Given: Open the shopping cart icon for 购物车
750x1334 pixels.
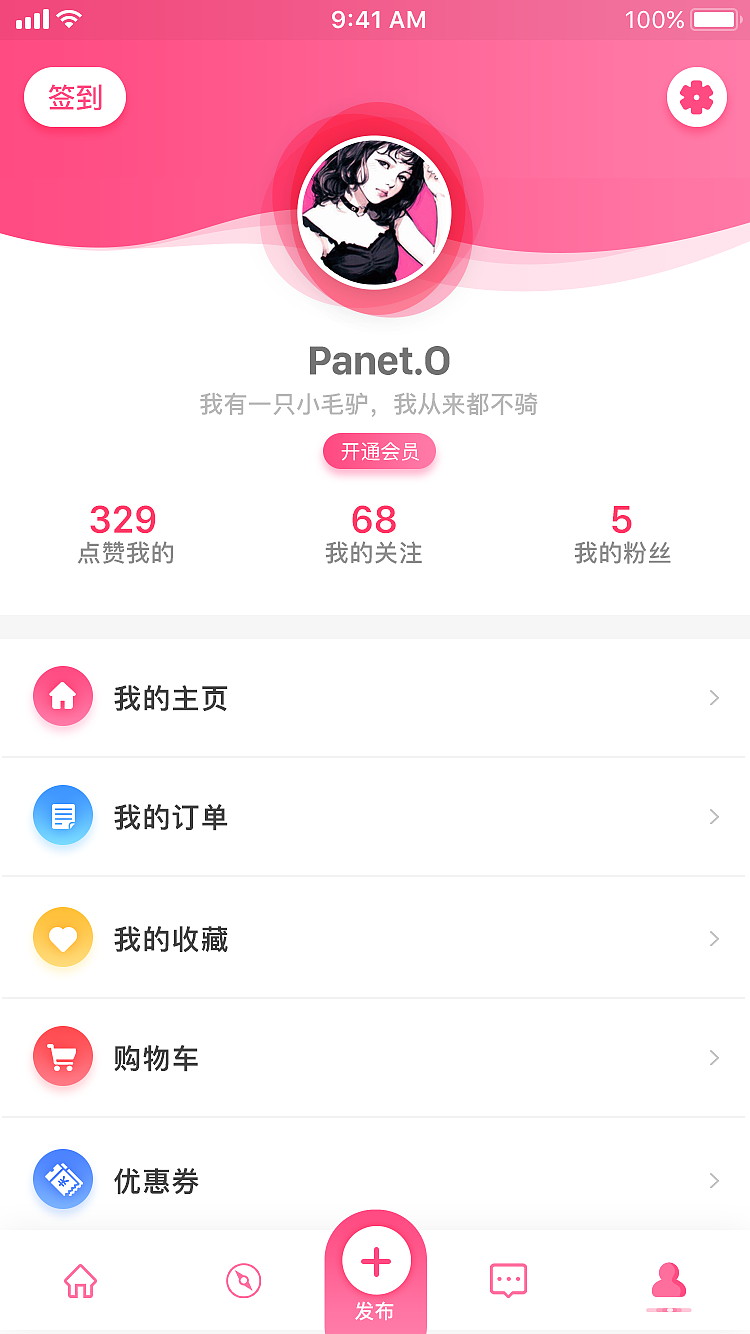Looking at the screenshot, I should point(62,1056).
